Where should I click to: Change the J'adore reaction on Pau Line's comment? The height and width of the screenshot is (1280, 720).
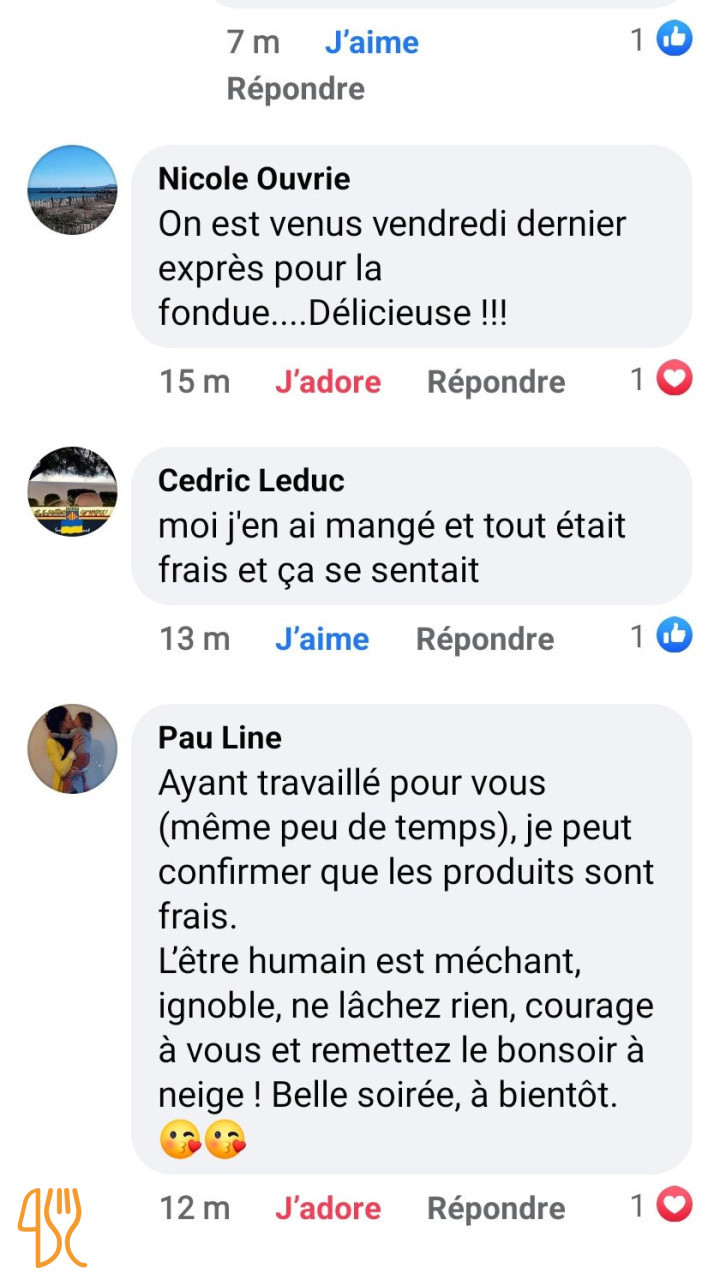tap(328, 1208)
